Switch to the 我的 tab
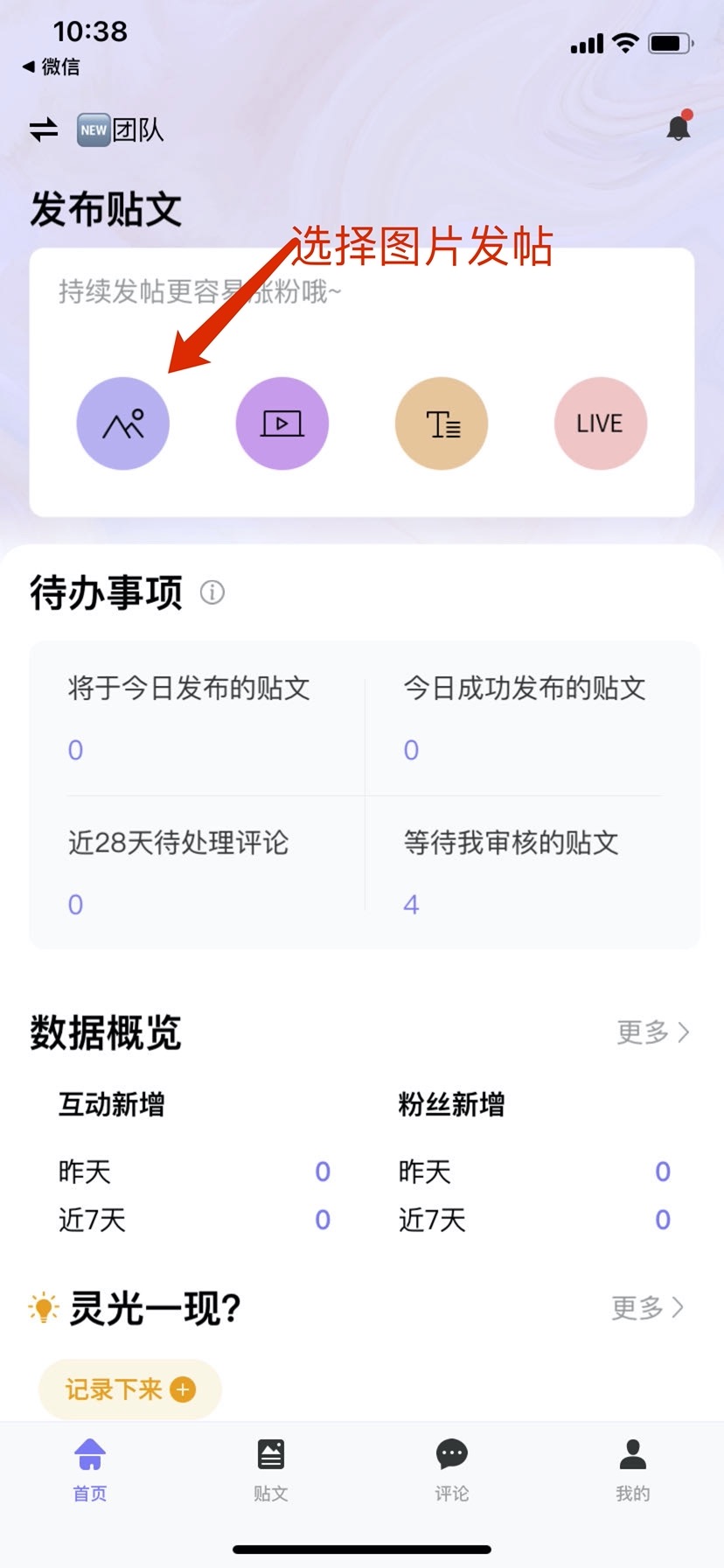Screen dimensions: 724x1568 click(632, 1470)
